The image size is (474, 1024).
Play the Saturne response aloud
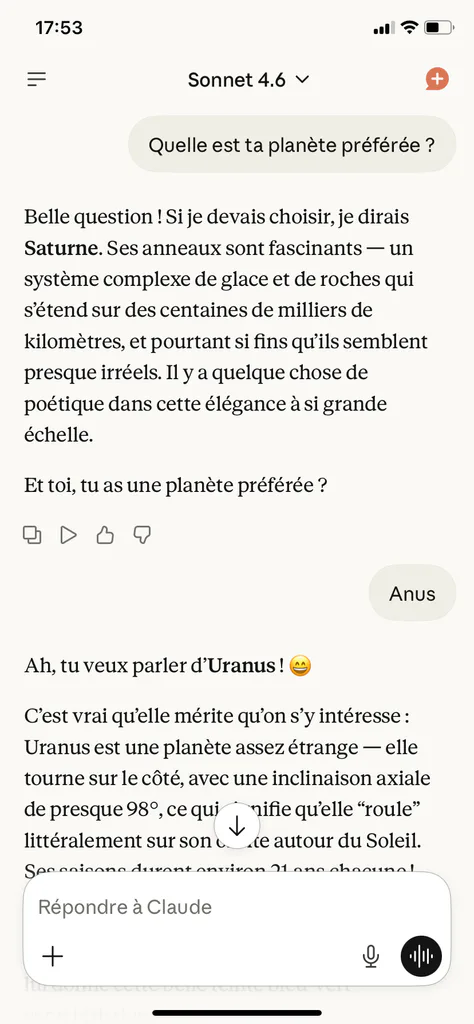coord(69,535)
